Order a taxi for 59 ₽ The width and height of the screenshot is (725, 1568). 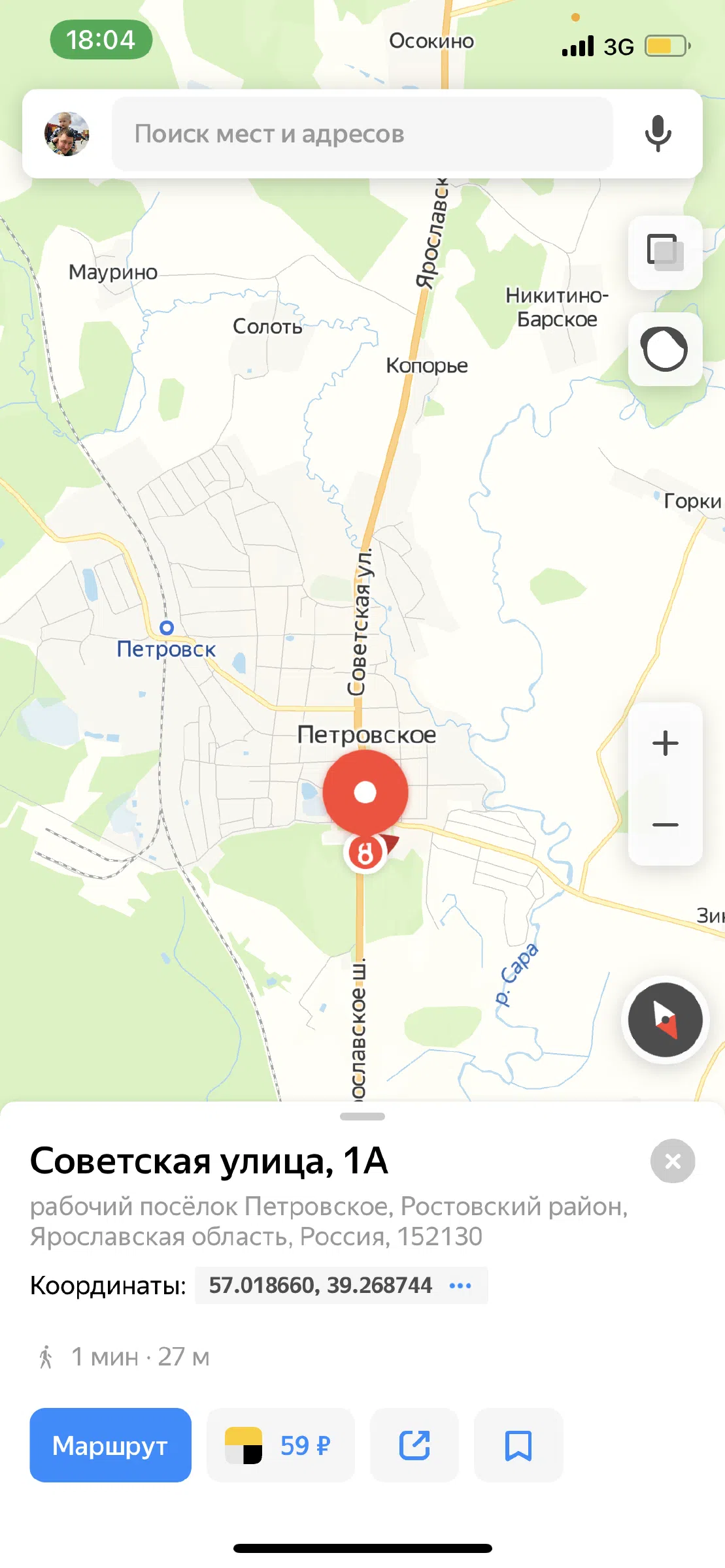(x=280, y=1445)
